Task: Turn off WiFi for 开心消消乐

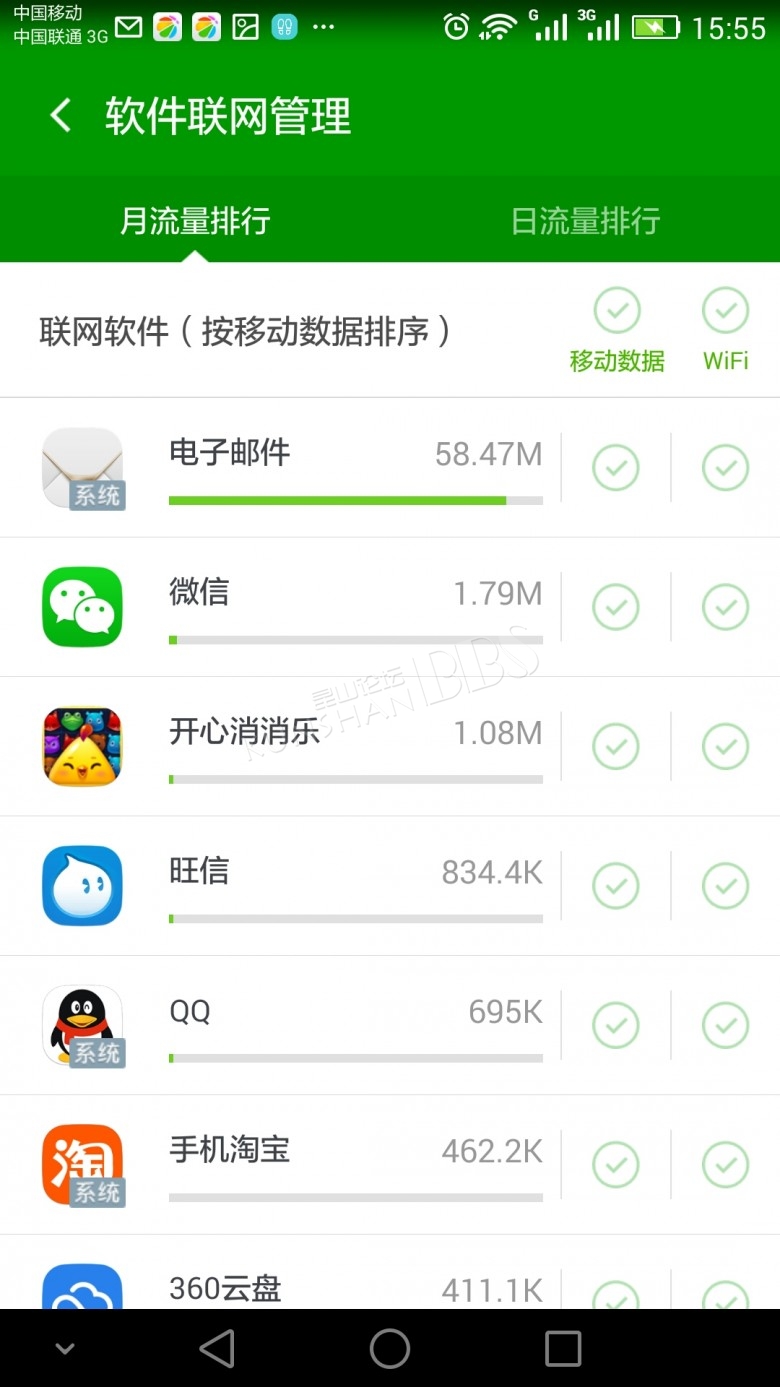Action: tap(725, 746)
